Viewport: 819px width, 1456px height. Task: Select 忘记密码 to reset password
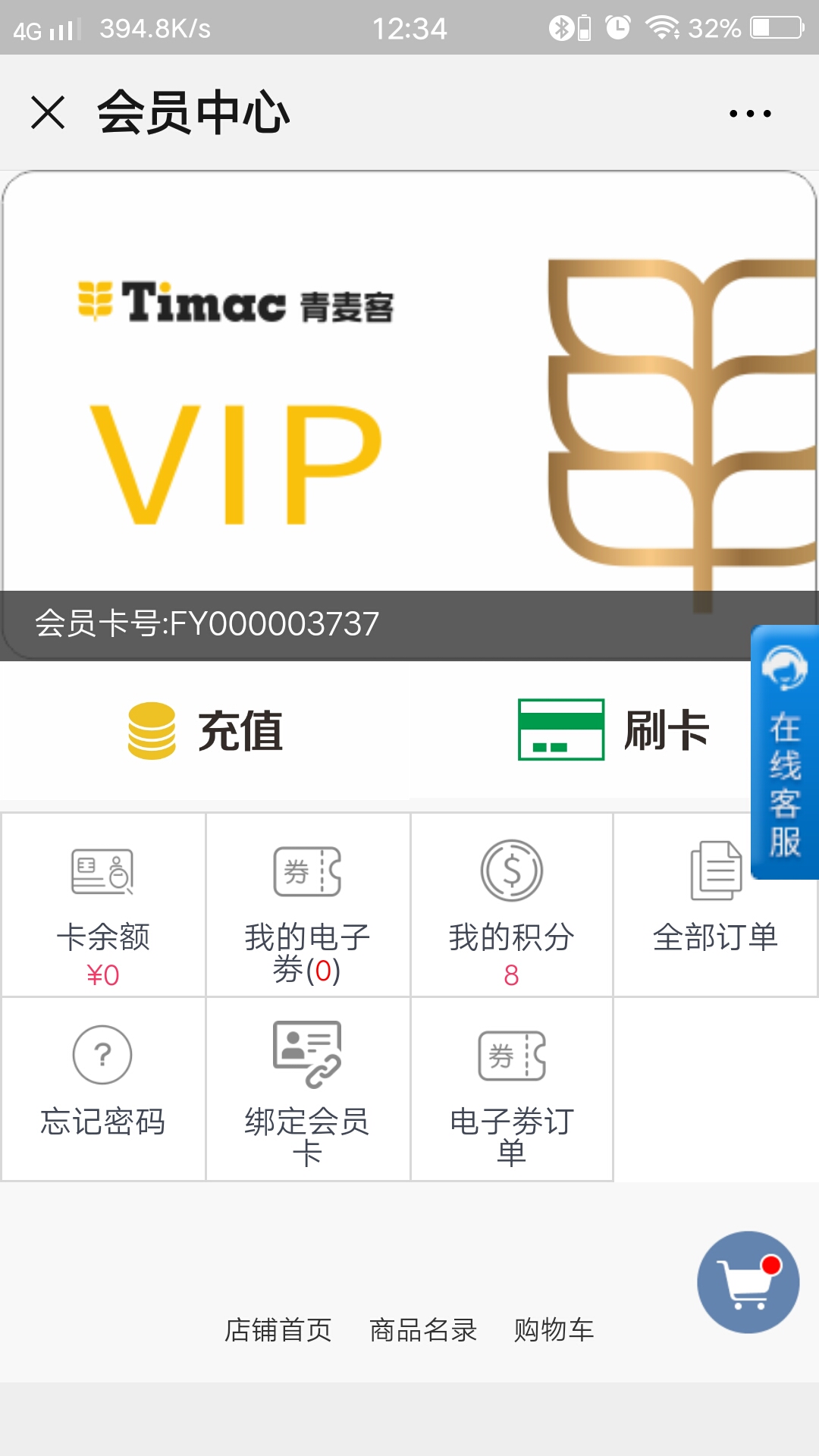pos(103,1089)
